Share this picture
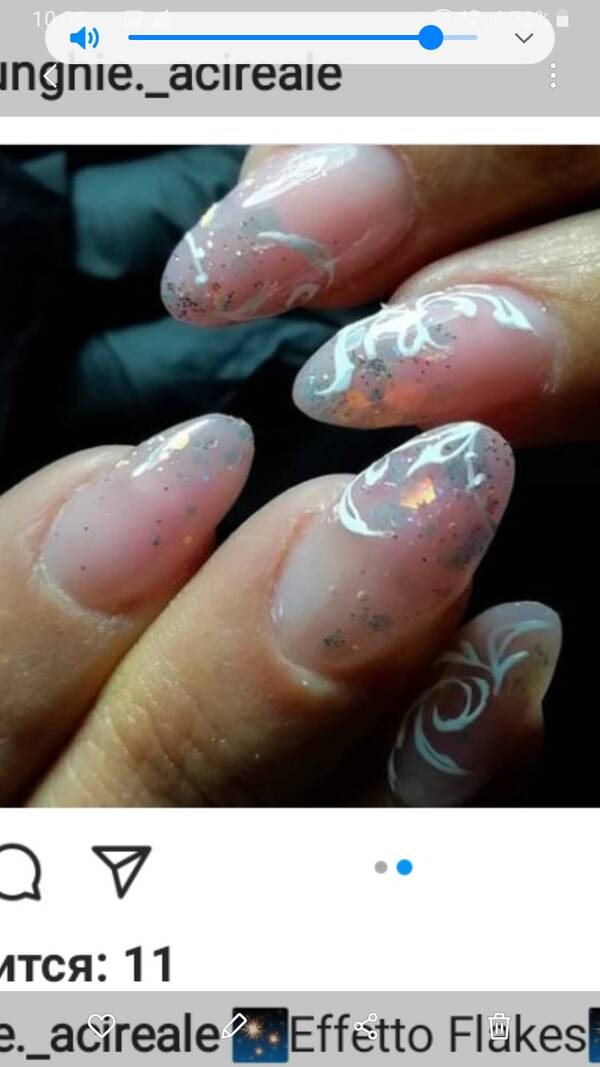Viewport: 600px width, 1067px height. [x=367, y=1026]
